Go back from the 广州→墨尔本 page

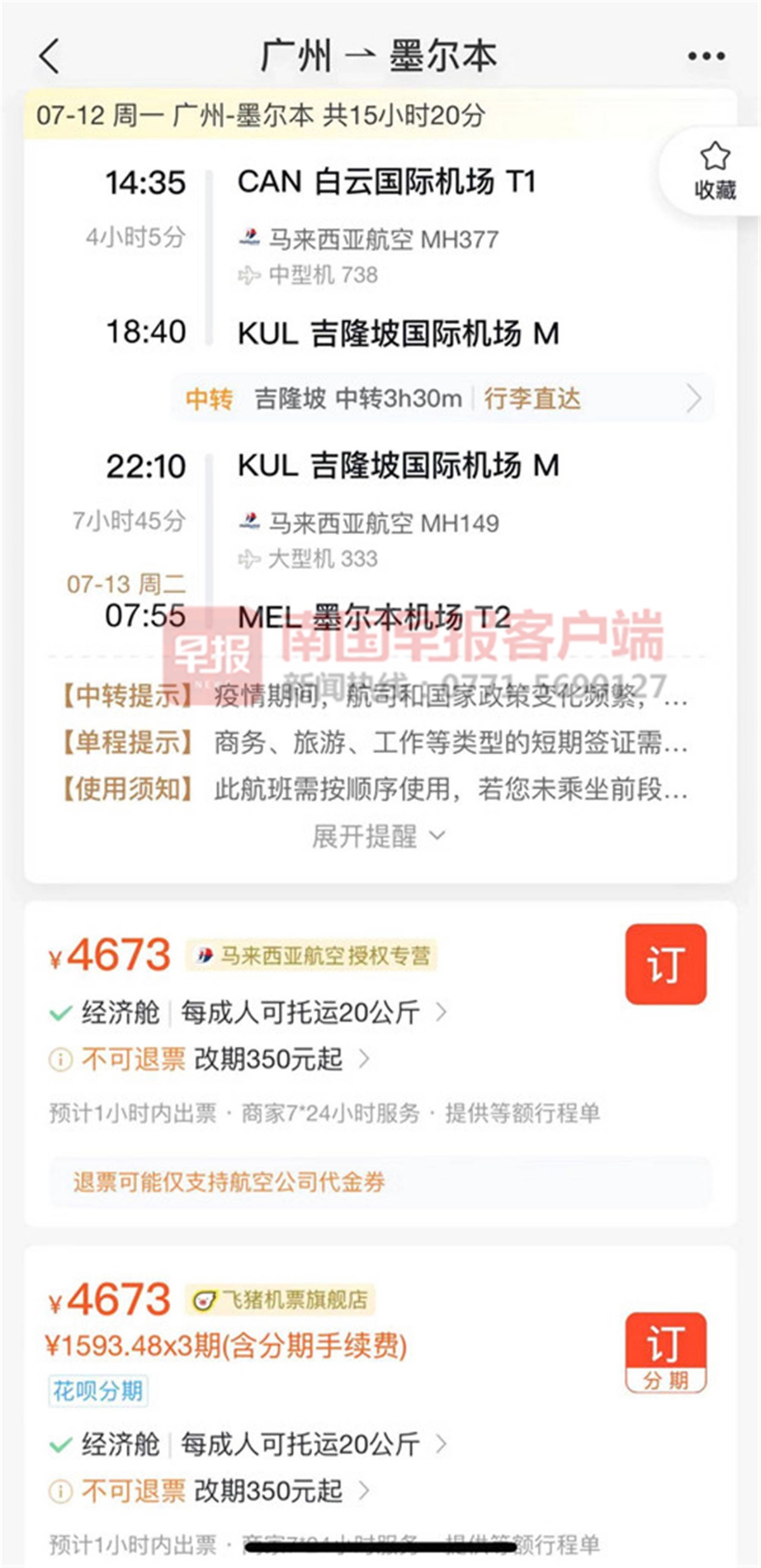[x=49, y=56]
